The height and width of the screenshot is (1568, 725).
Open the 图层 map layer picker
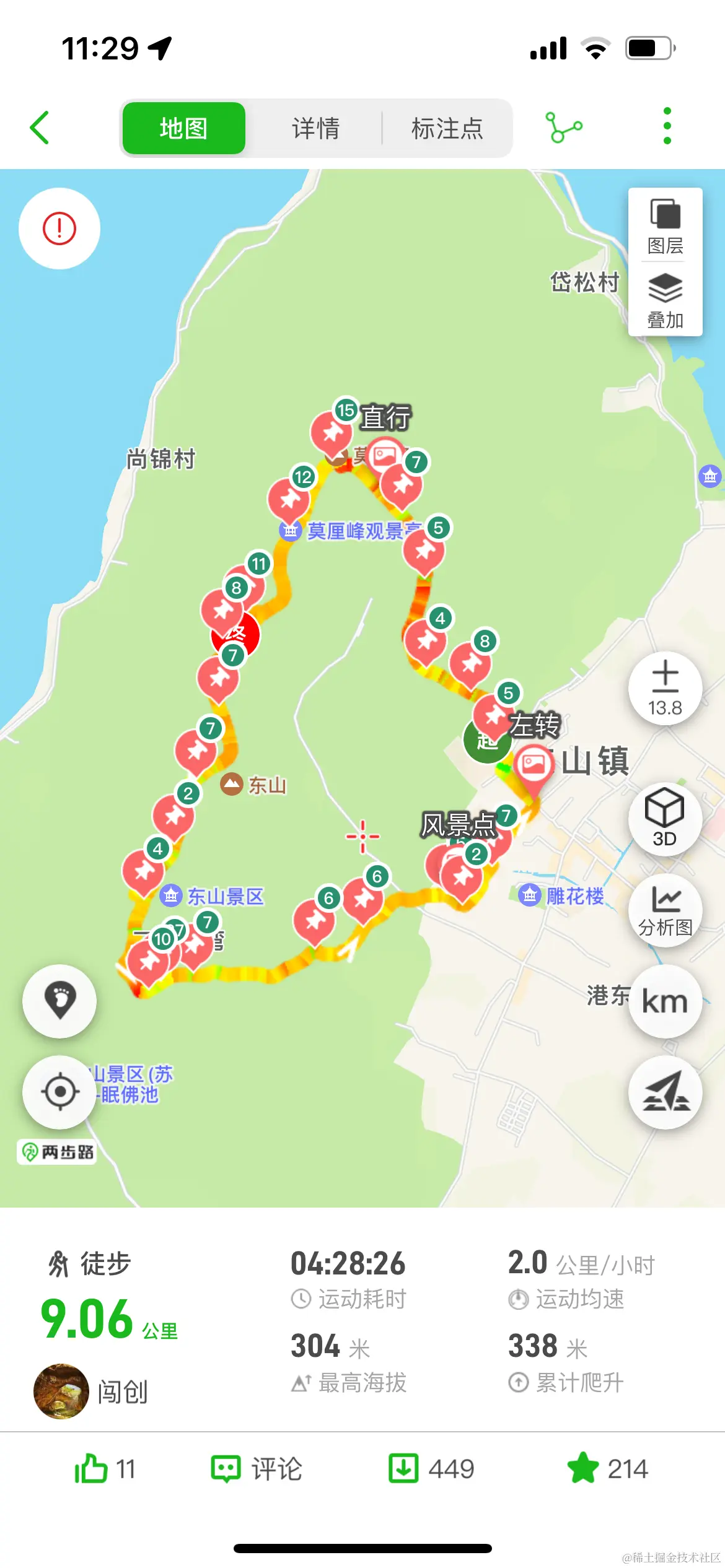[665, 227]
